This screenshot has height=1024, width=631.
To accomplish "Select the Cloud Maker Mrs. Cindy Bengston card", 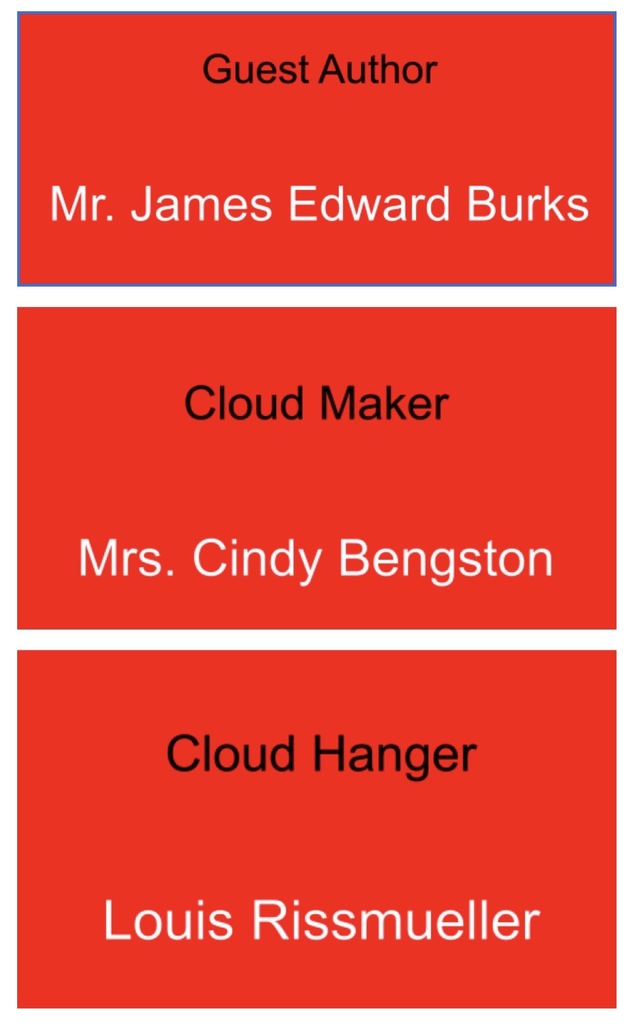I will coord(316,468).
